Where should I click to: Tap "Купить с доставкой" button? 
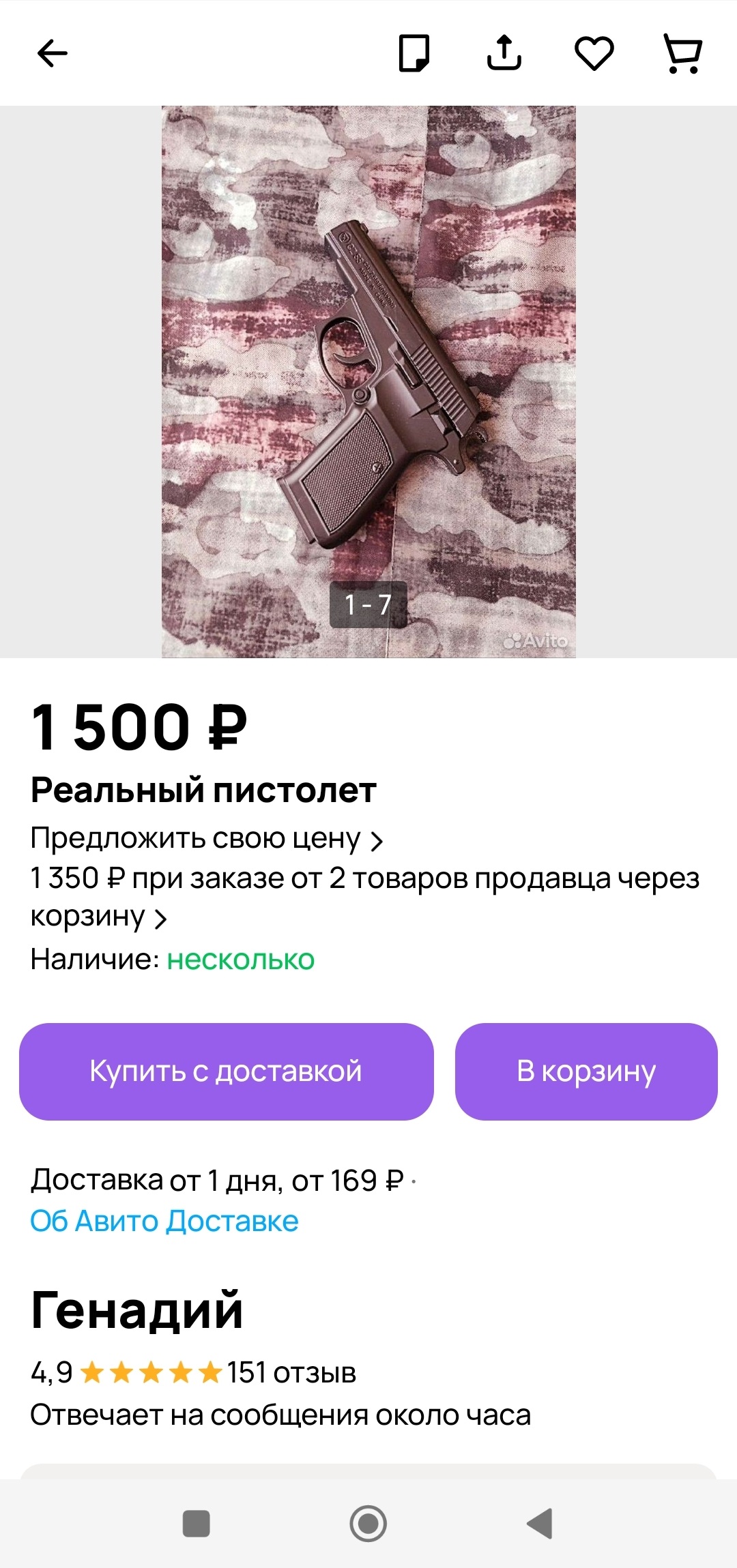pos(227,1071)
